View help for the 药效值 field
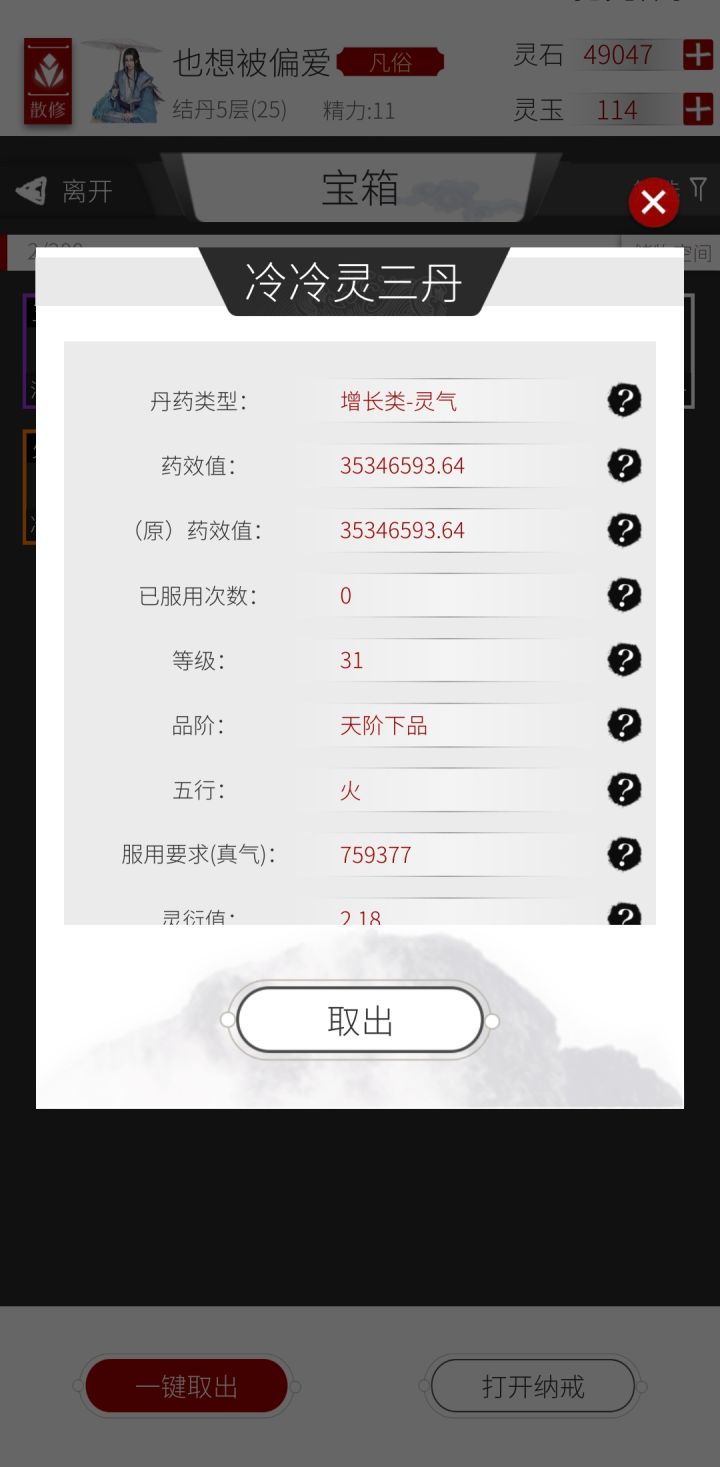The width and height of the screenshot is (720, 1467). coord(622,464)
